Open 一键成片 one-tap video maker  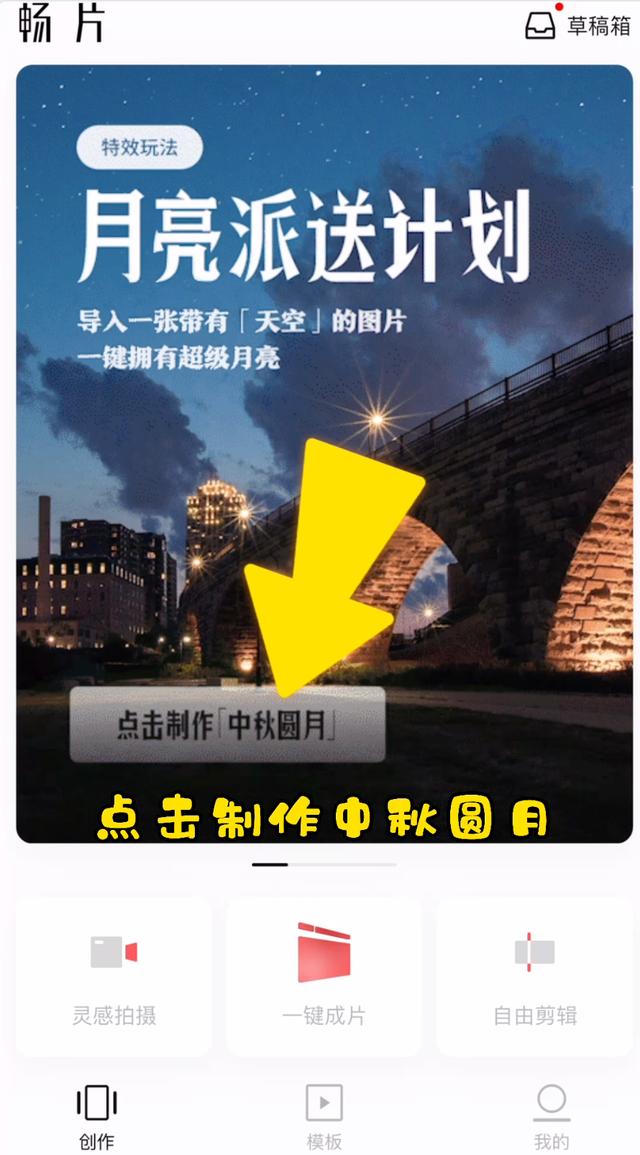pos(324,975)
